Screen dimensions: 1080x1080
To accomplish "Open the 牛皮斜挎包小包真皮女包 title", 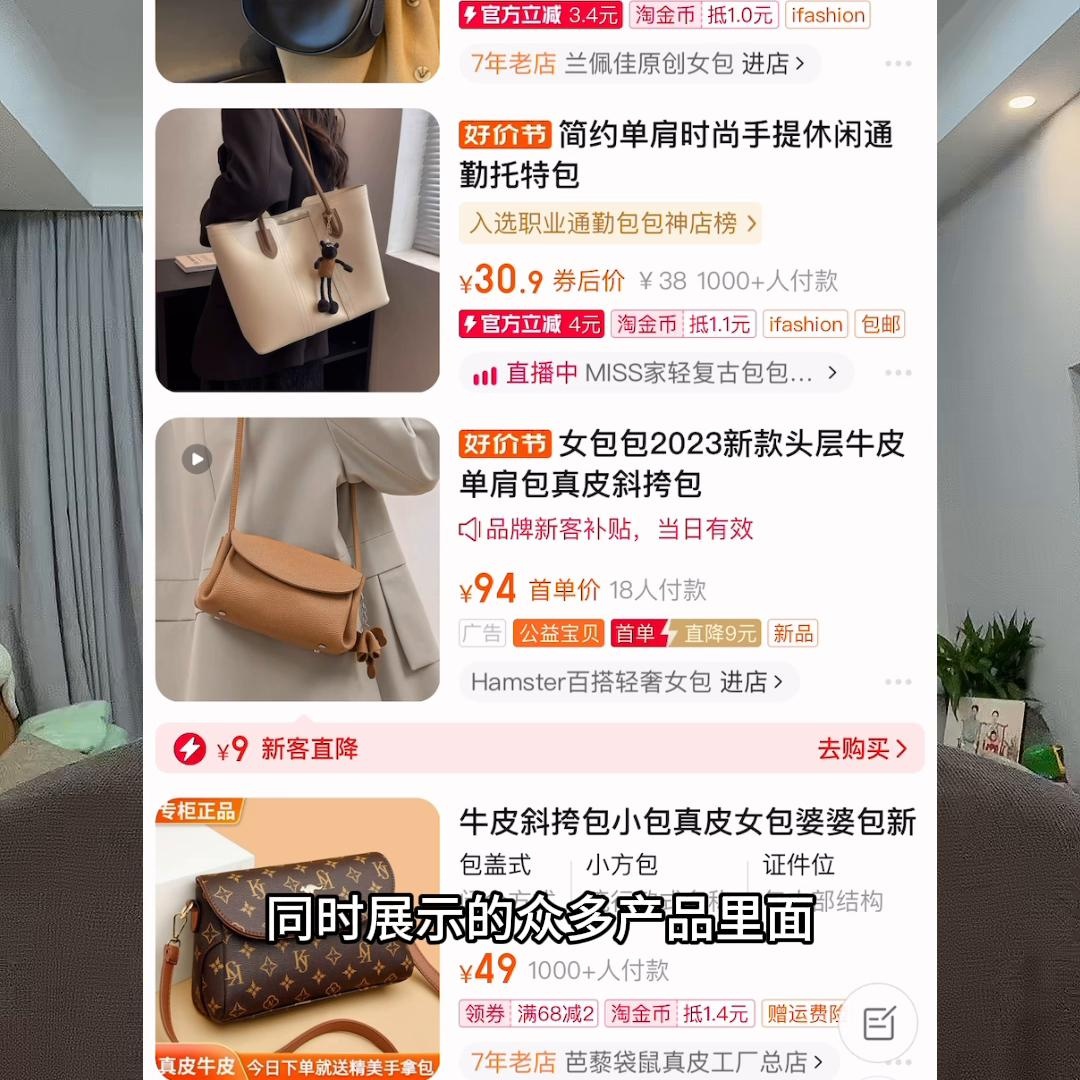I will [688, 822].
